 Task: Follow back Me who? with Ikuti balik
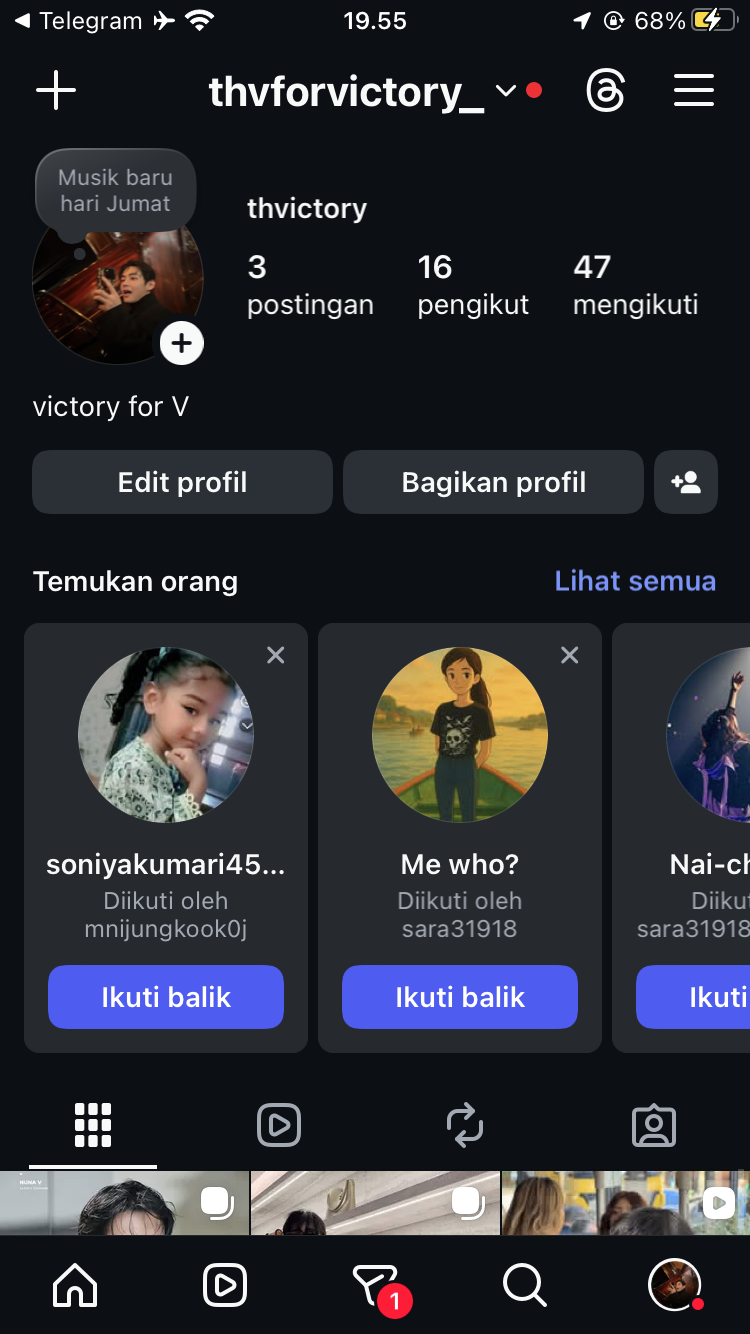coord(460,997)
